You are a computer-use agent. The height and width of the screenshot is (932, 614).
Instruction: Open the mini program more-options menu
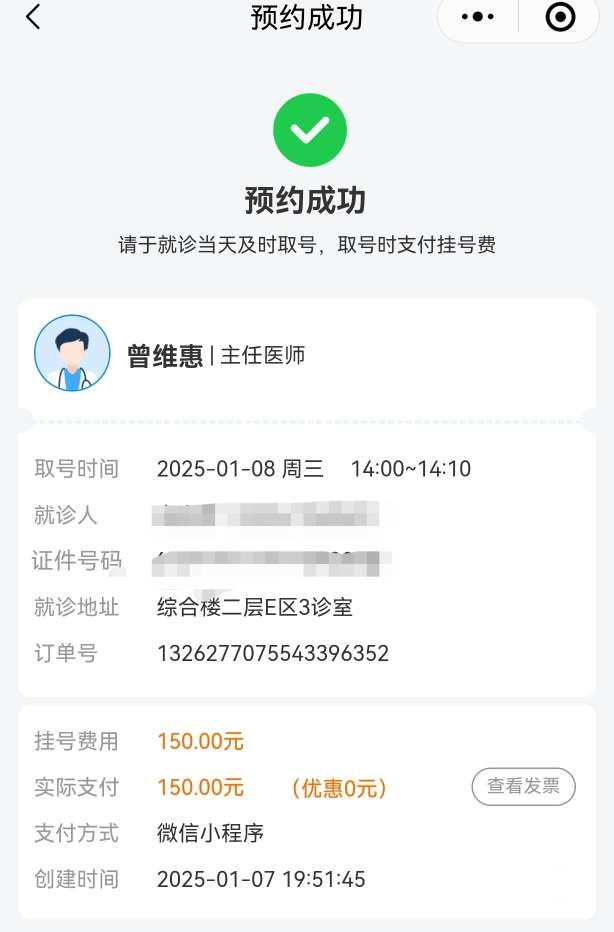pos(477,17)
